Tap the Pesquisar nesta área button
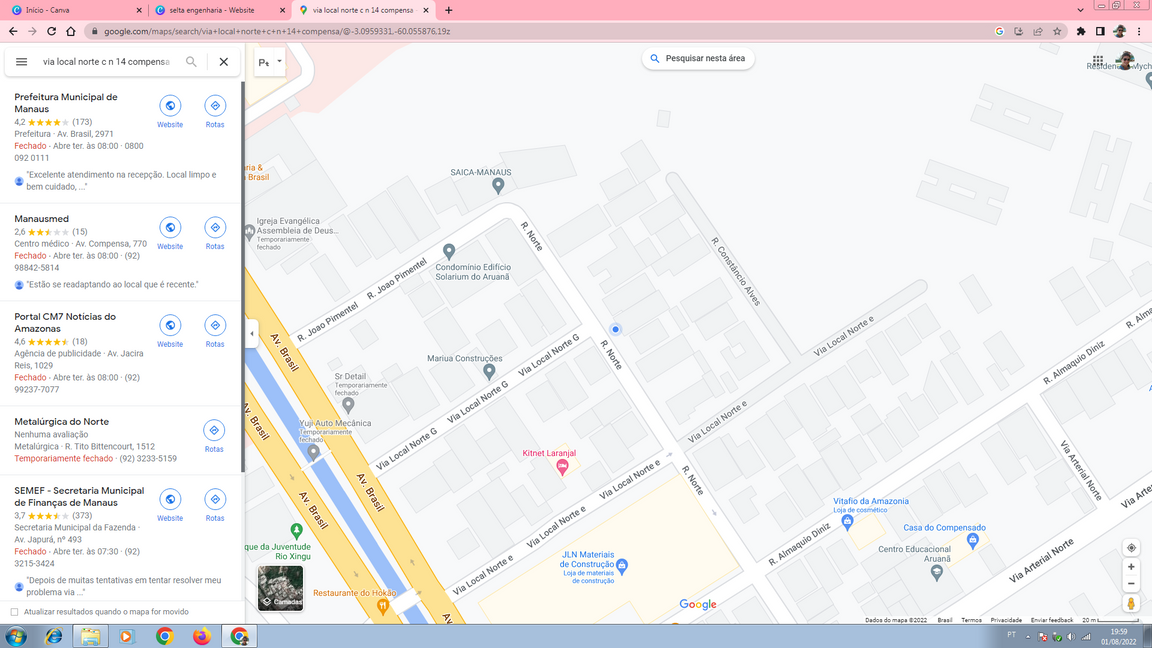The height and width of the screenshot is (648, 1152). [x=698, y=58]
